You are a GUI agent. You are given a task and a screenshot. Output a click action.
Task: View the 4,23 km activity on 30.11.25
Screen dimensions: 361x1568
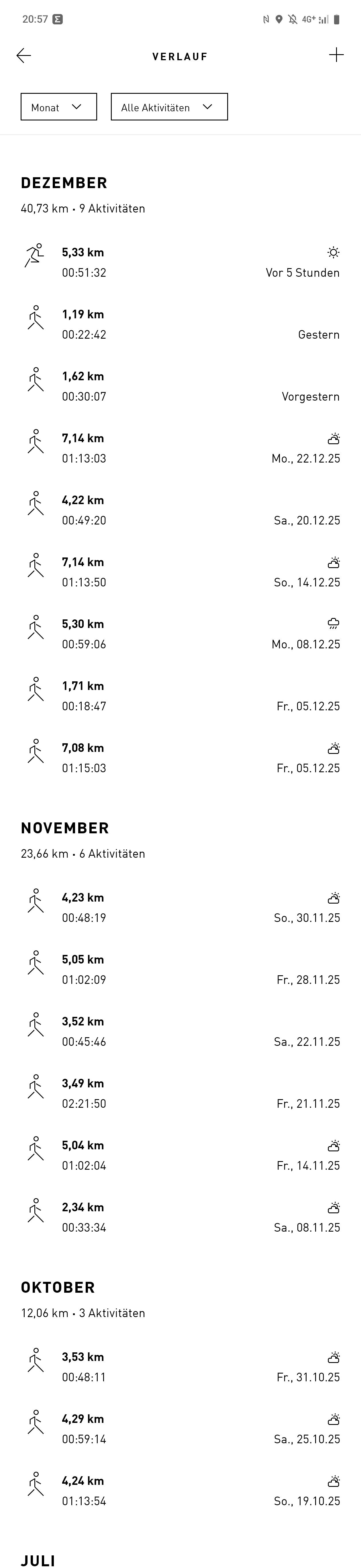(180, 908)
